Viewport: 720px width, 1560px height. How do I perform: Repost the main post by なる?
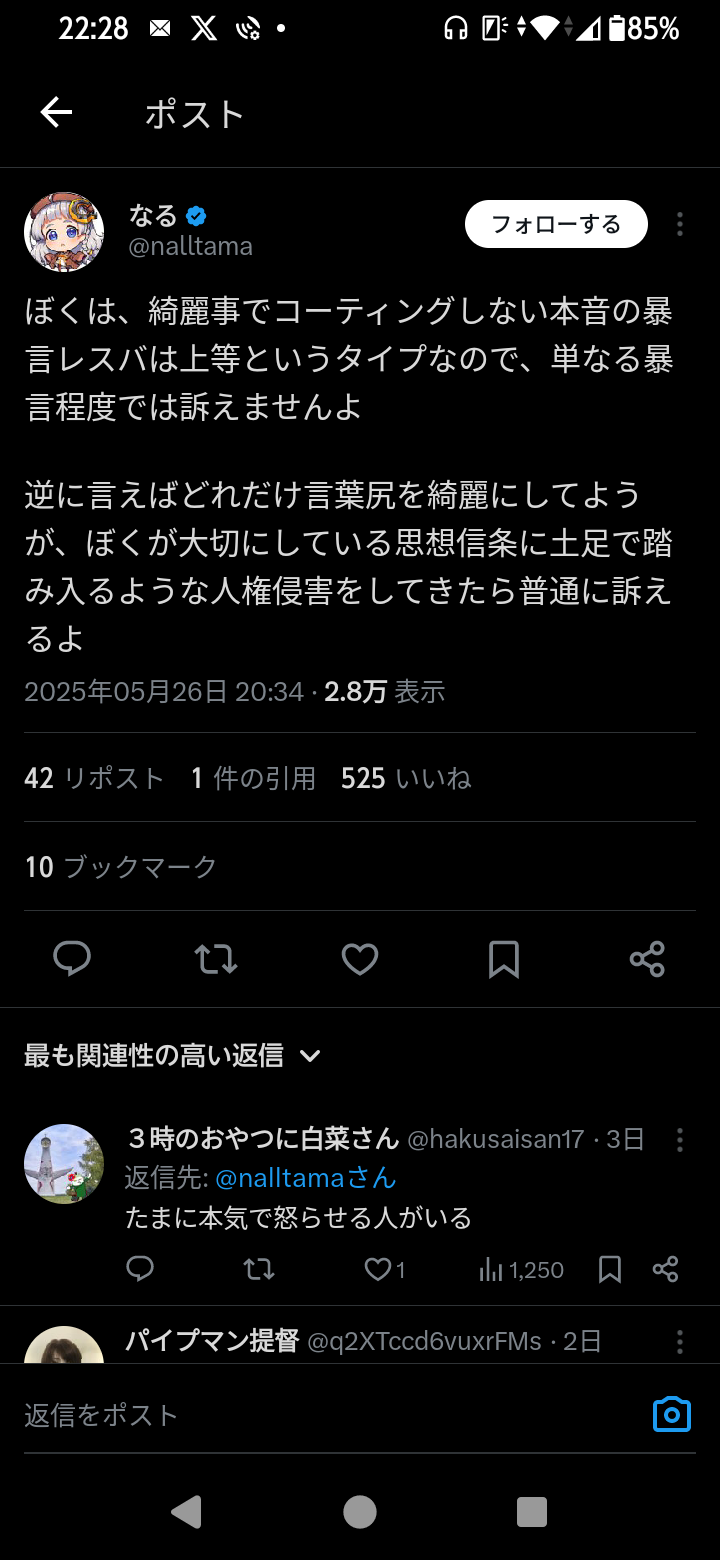(216, 959)
